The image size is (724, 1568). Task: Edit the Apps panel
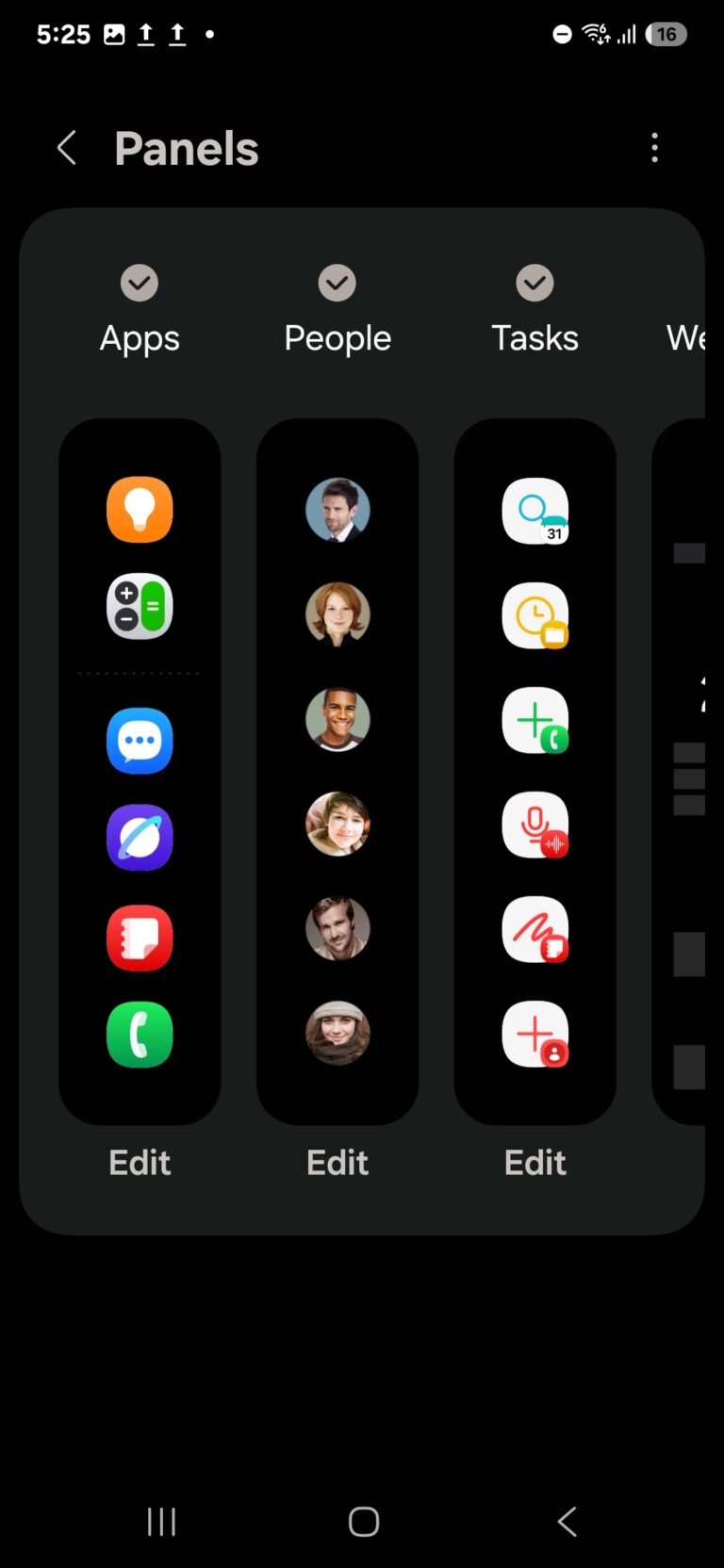140,1162
